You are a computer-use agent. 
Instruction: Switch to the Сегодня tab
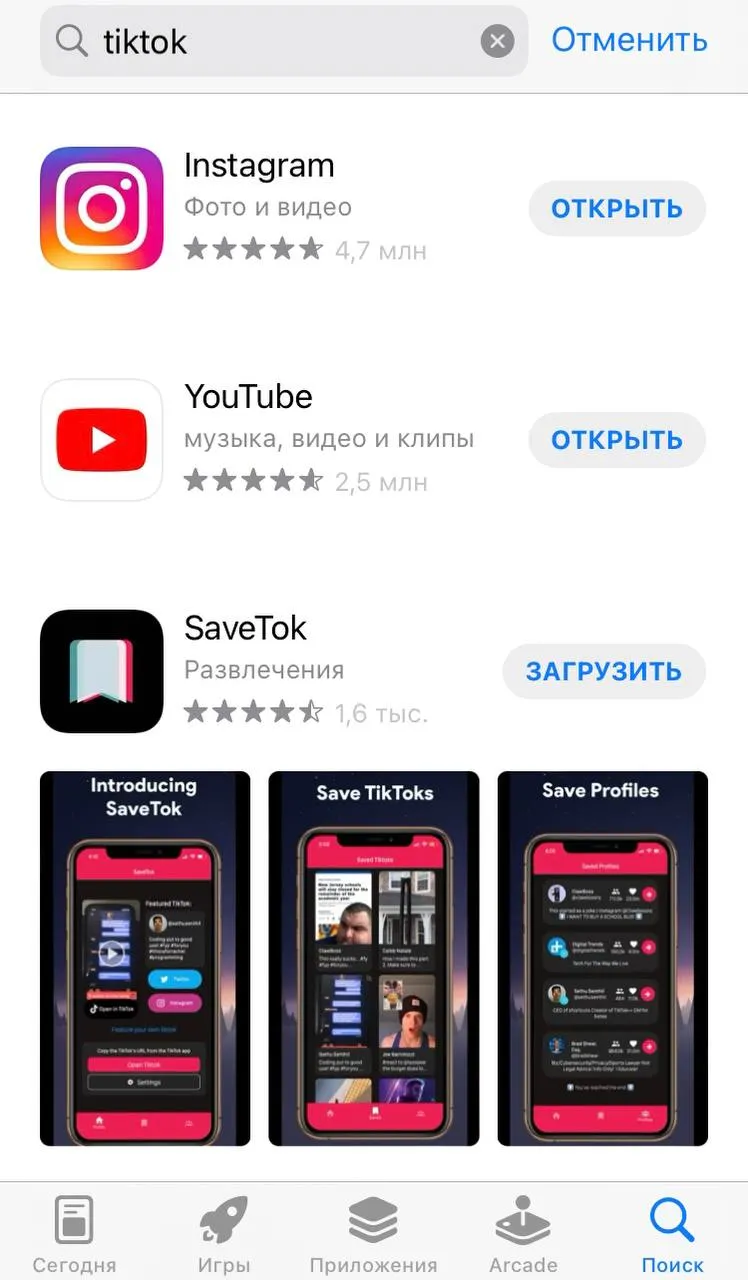point(74,1235)
